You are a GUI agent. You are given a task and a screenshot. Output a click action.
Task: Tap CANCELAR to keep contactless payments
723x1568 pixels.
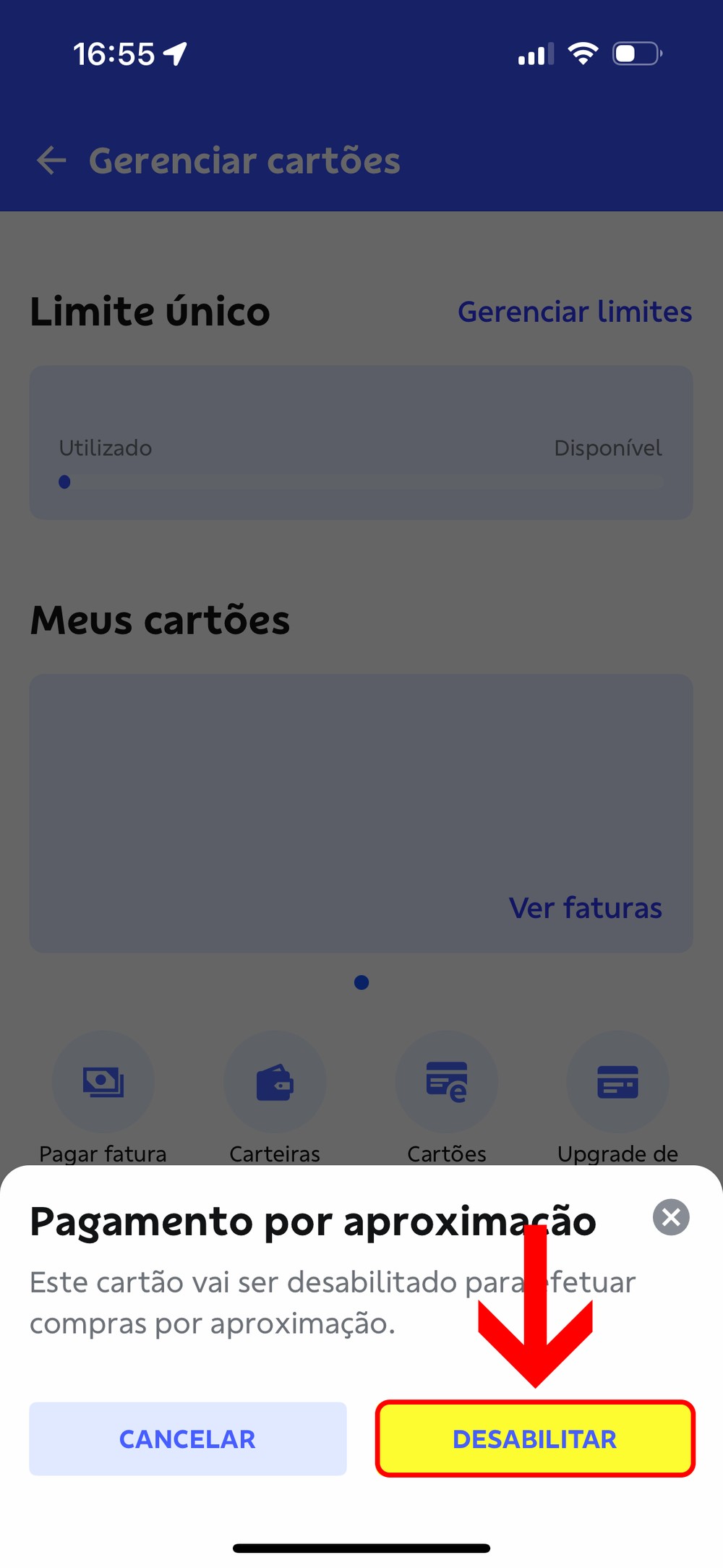(187, 1439)
